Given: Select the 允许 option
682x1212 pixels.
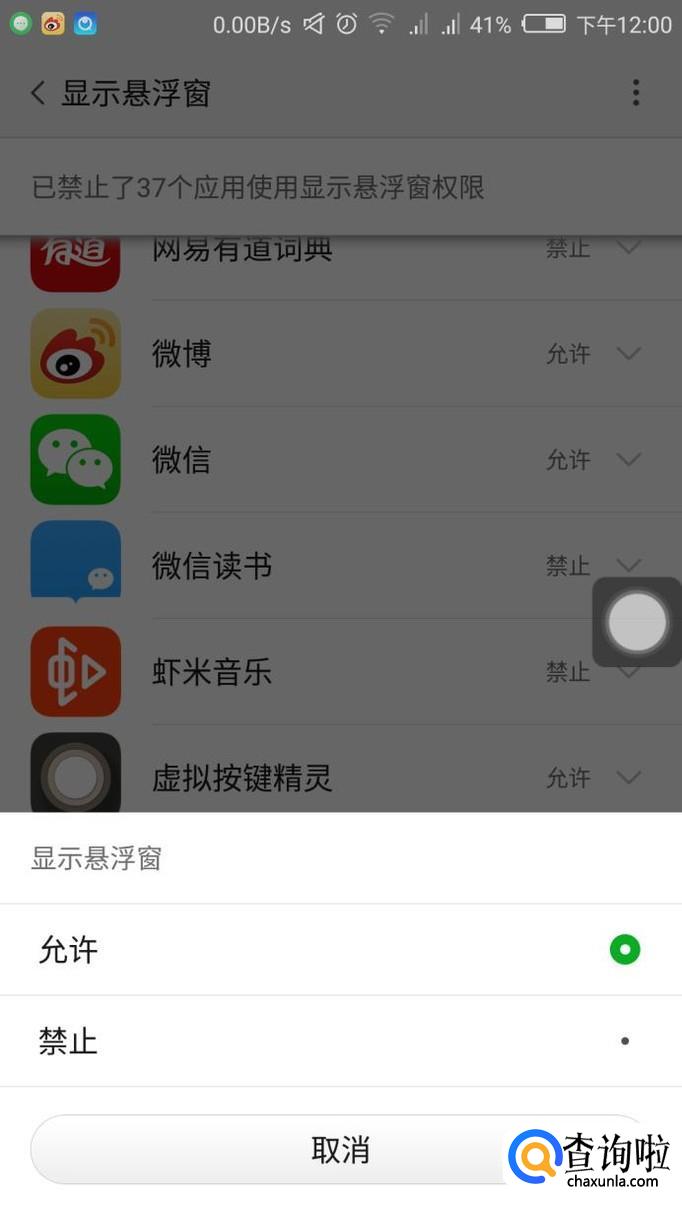Looking at the screenshot, I should [340, 950].
